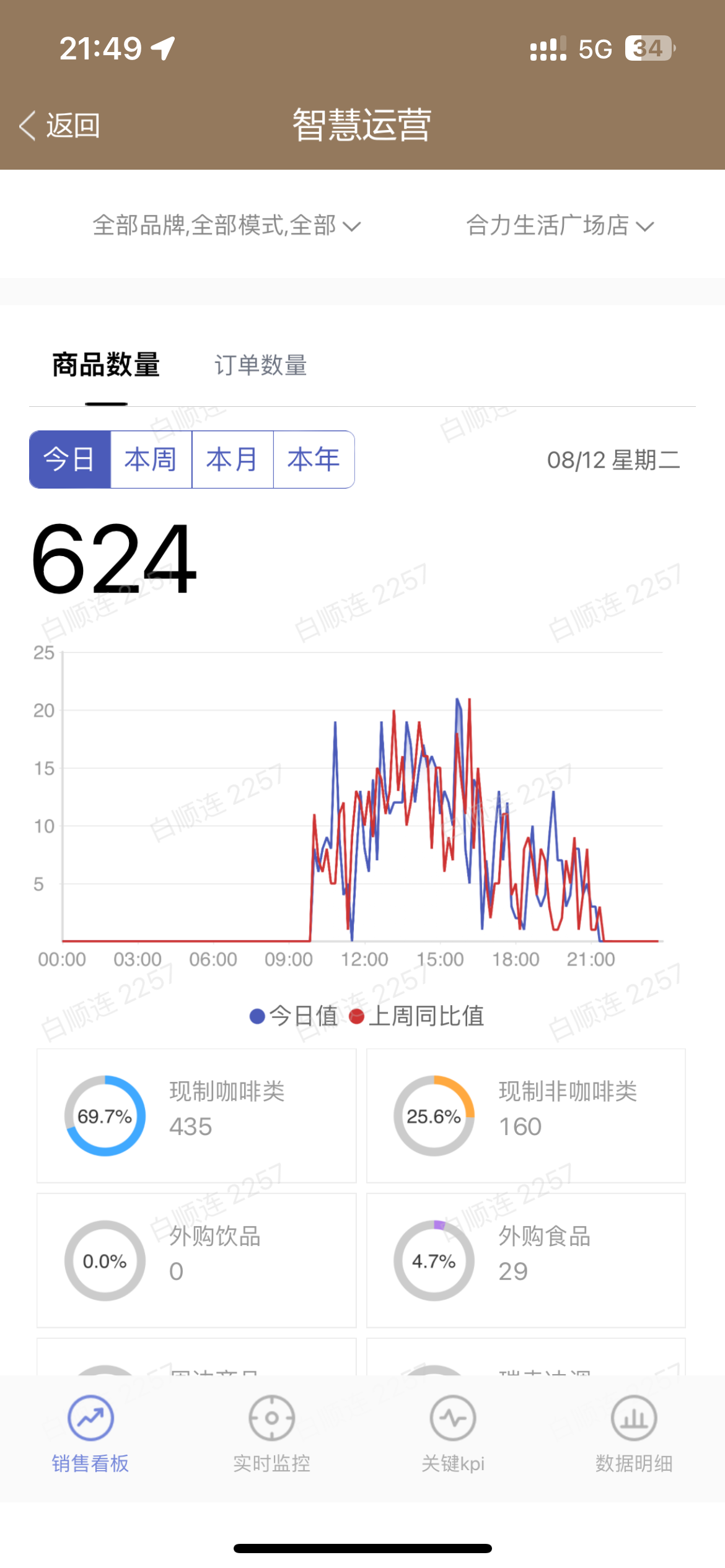Viewport: 725px width, 1568px height.
Task: Switch to the 订单数量 tab
Action: [x=260, y=365]
